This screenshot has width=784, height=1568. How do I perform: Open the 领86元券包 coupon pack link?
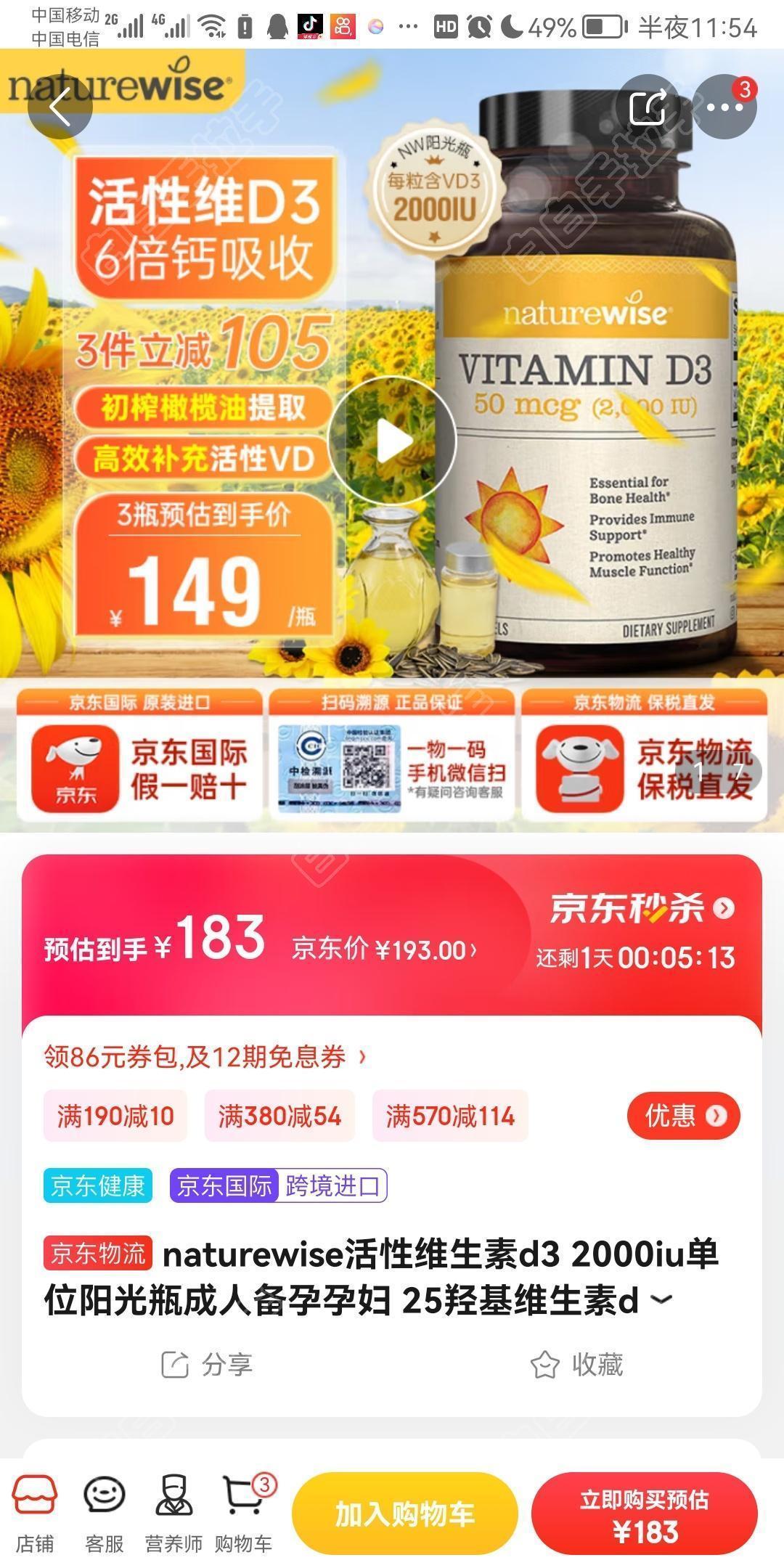tap(205, 1057)
